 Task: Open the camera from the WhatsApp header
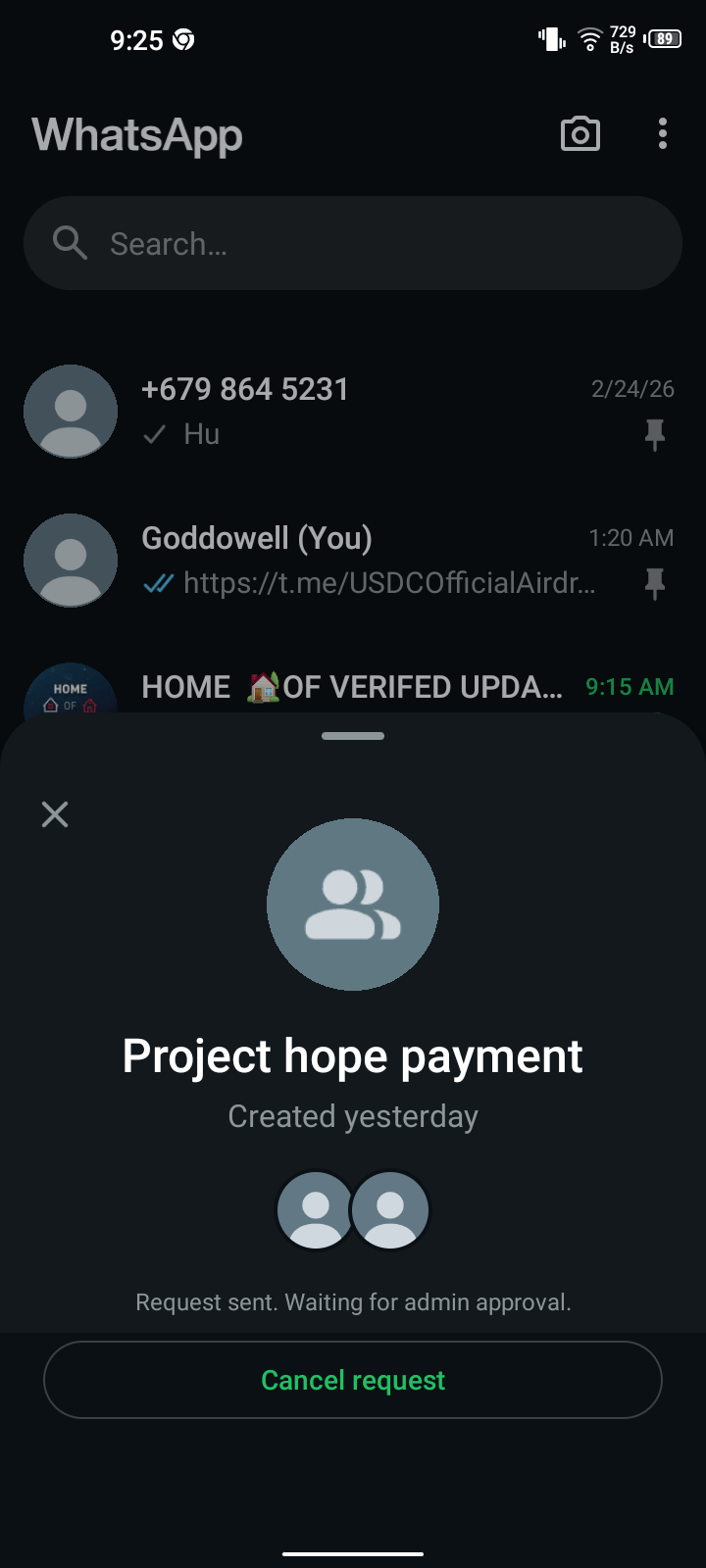[x=580, y=134]
